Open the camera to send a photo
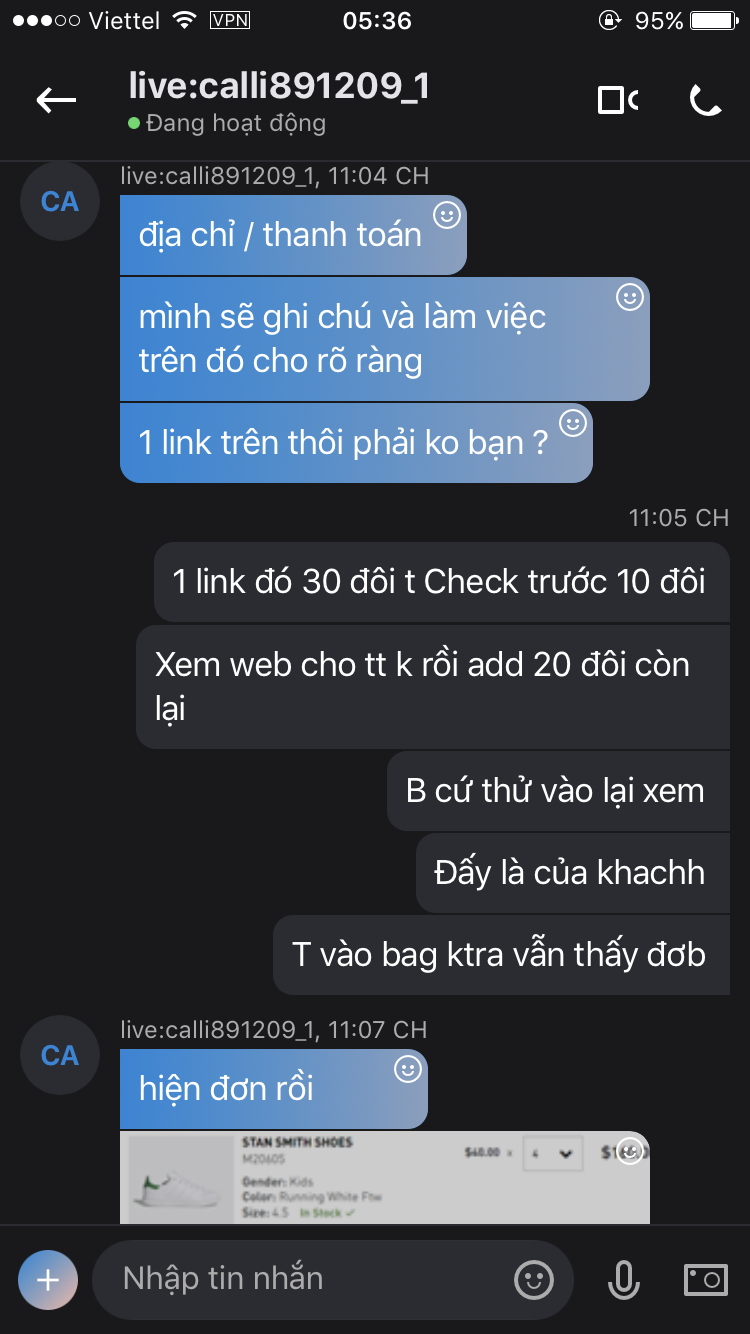The width and height of the screenshot is (750, 1334). (x=705, y=1279)
